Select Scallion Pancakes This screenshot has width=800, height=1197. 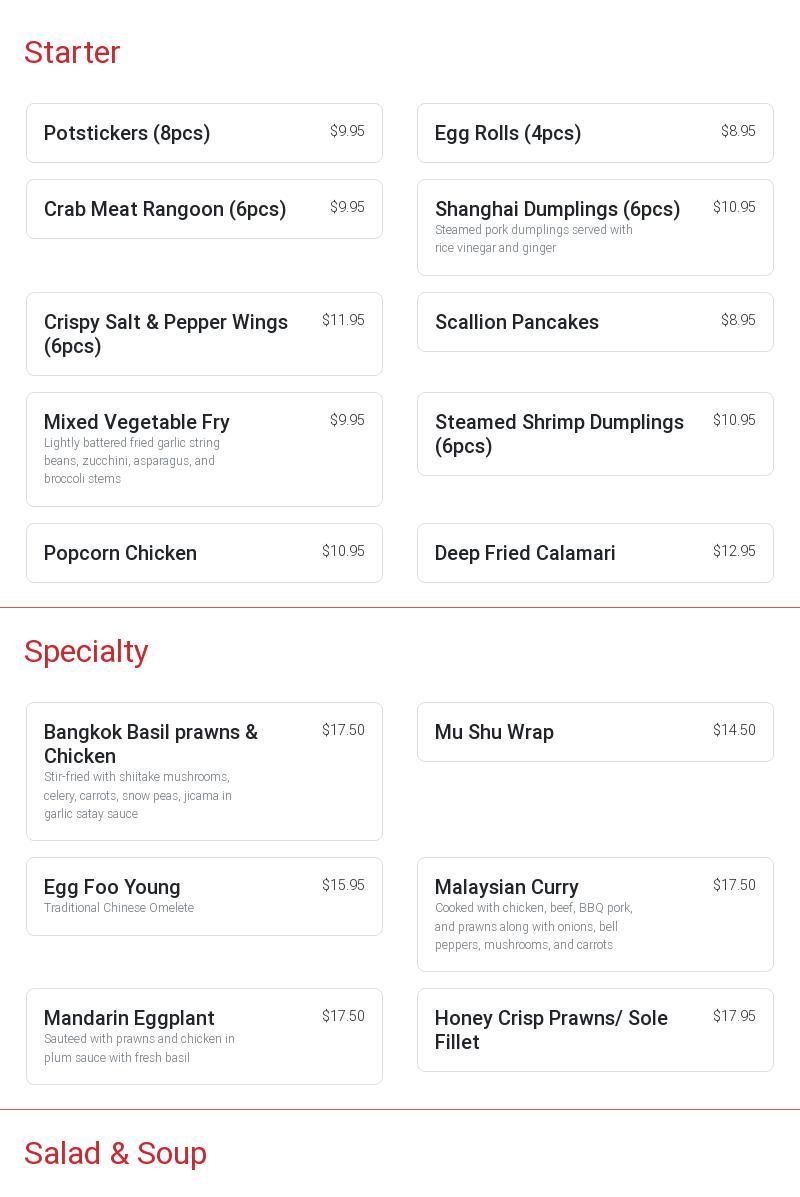pos(595,322)
